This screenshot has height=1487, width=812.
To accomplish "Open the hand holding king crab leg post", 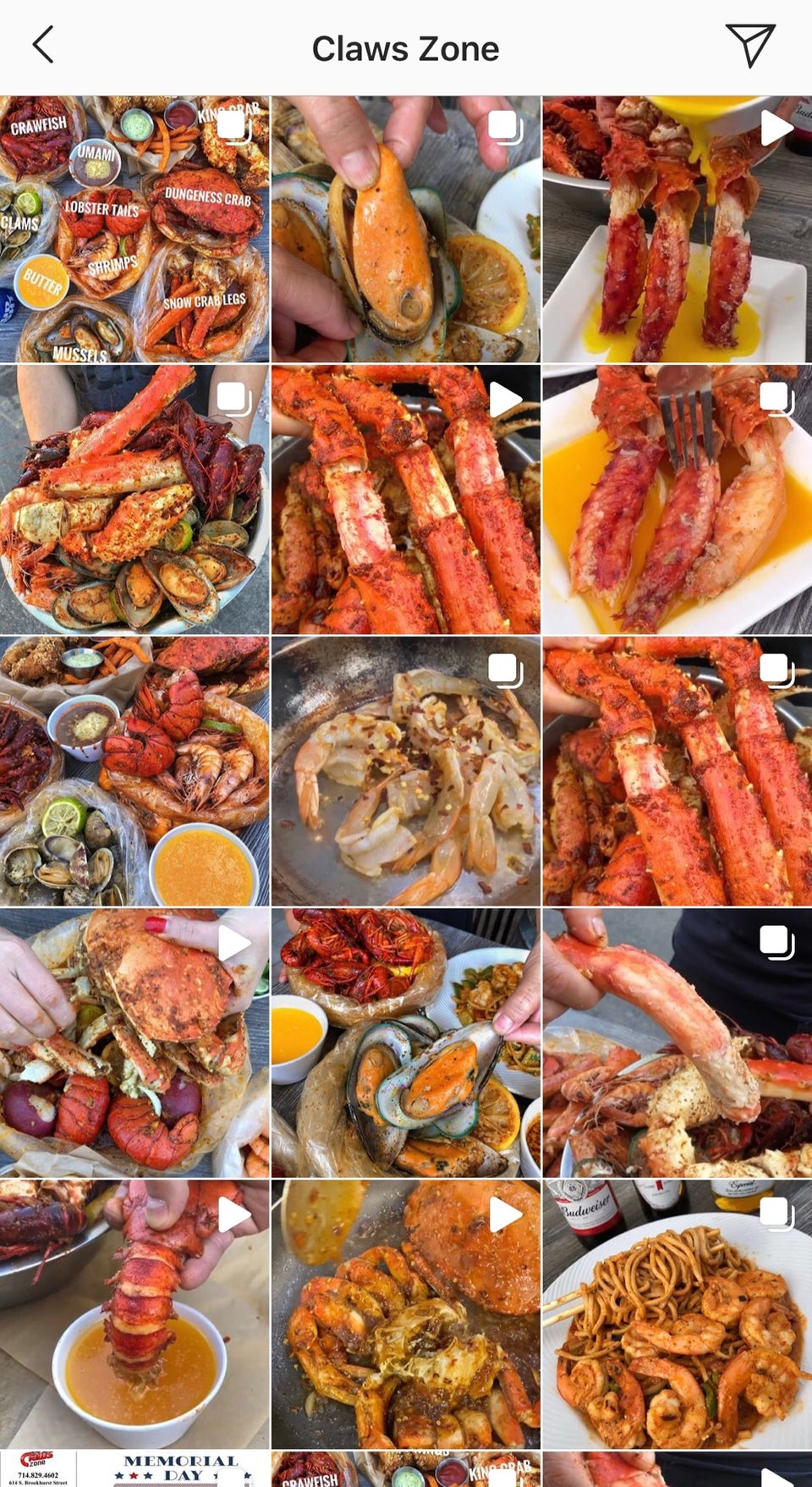I will tap(677, 1043).
